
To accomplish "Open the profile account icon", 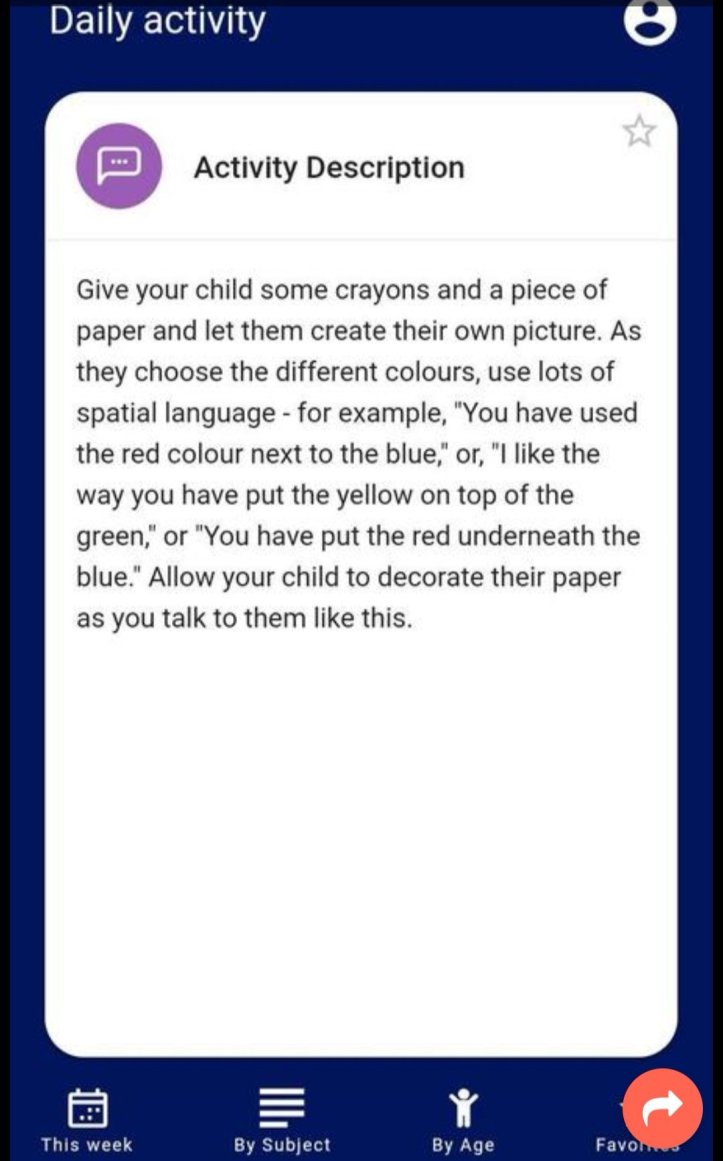I will coord(650,21).
